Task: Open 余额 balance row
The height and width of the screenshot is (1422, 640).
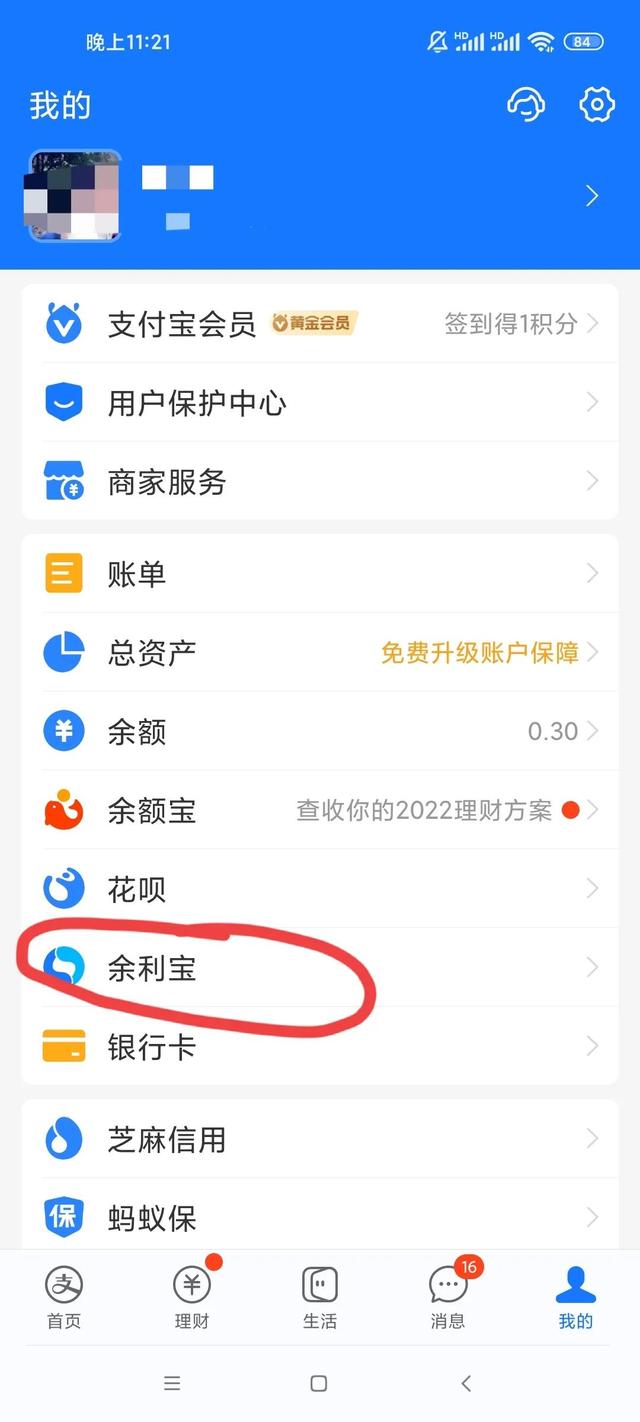Action: click(x=320, y=732)
